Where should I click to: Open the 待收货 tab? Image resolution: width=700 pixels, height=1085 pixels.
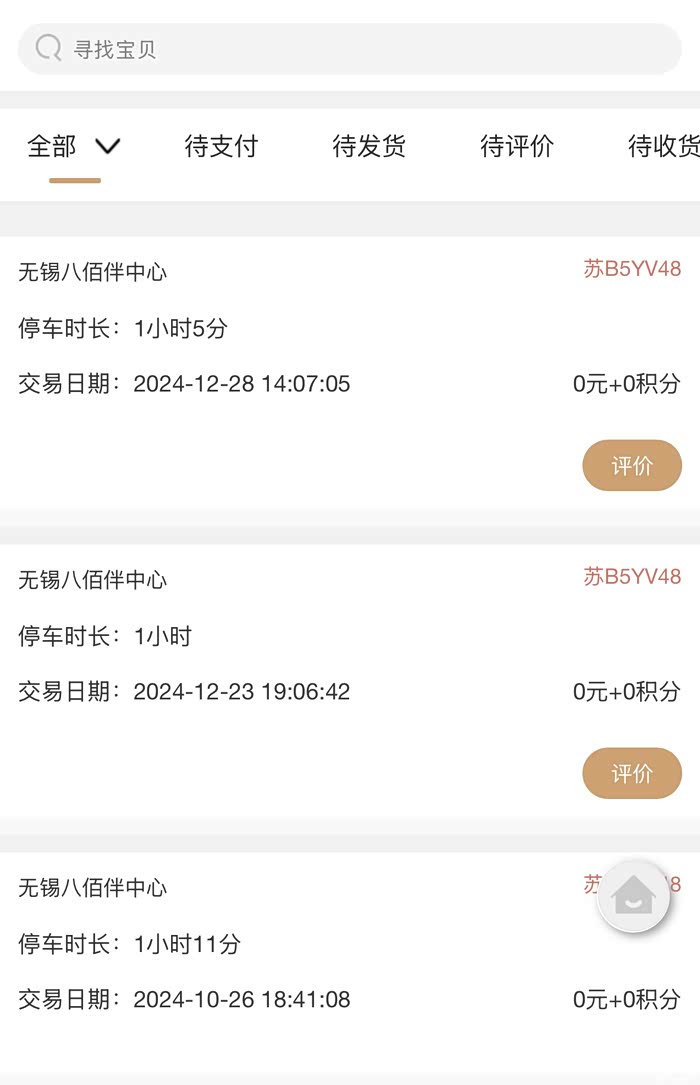tap(663, 147)
